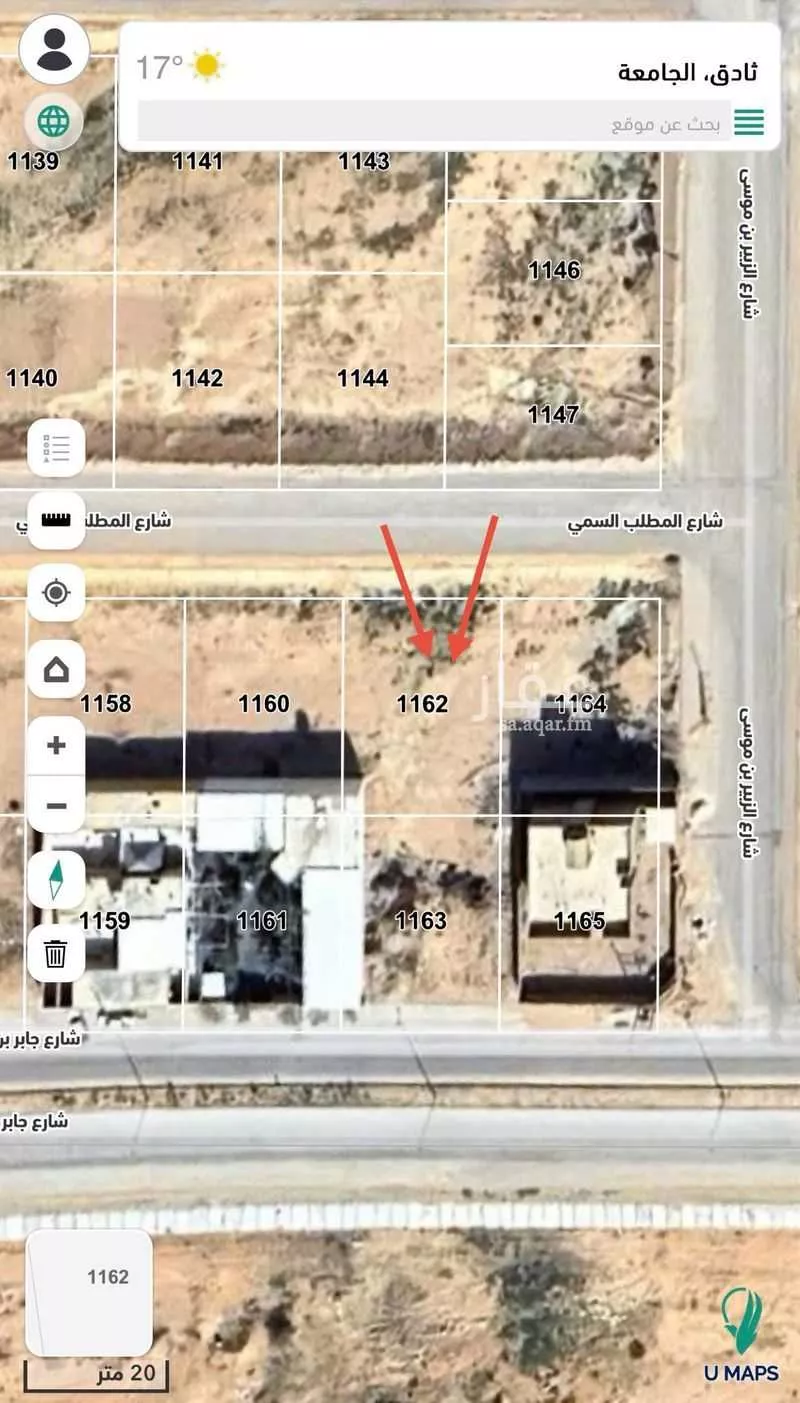Screen dimensions: 800x1403
Task: Select parcel 1165 on the map
Action: click(x=580, y=922)
